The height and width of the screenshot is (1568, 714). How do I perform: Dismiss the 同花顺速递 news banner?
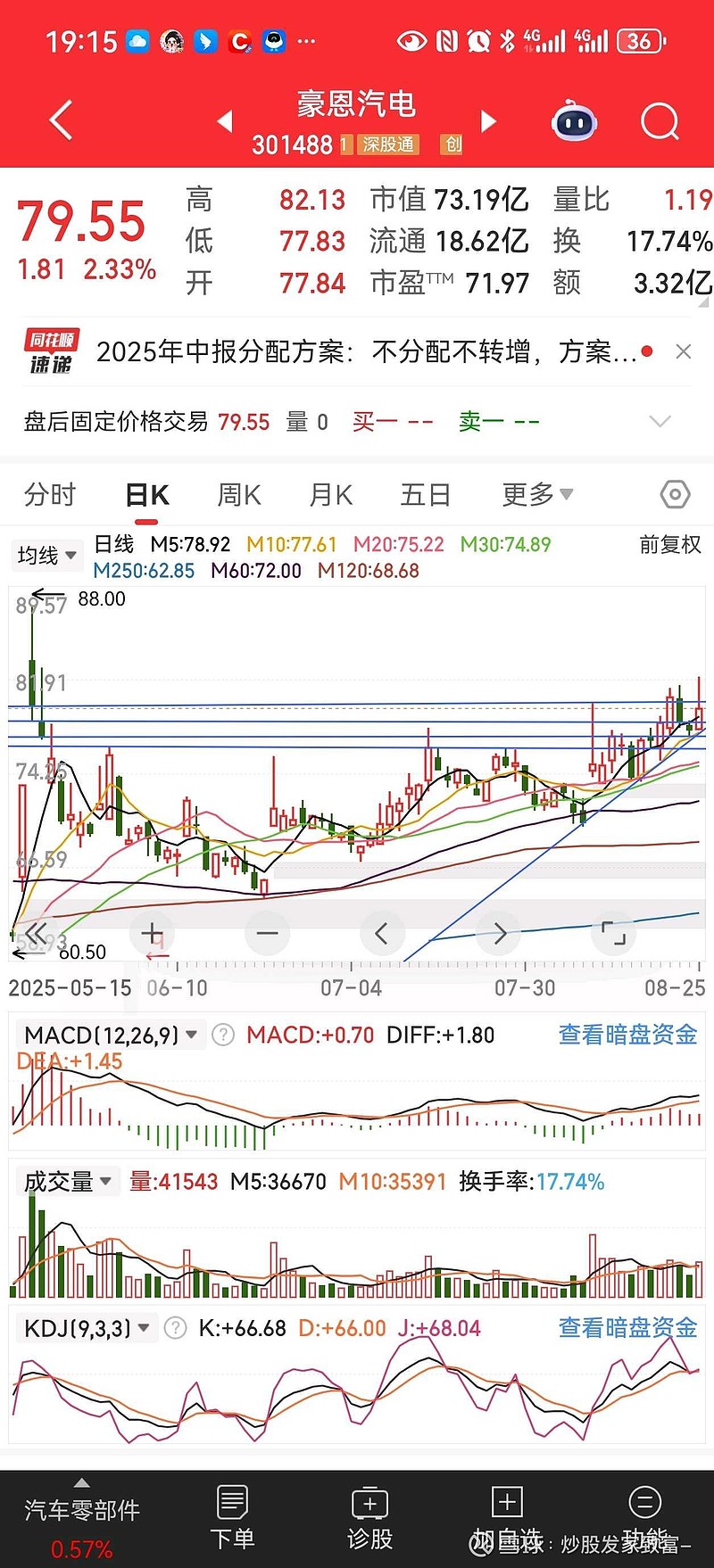coord(684,351)
